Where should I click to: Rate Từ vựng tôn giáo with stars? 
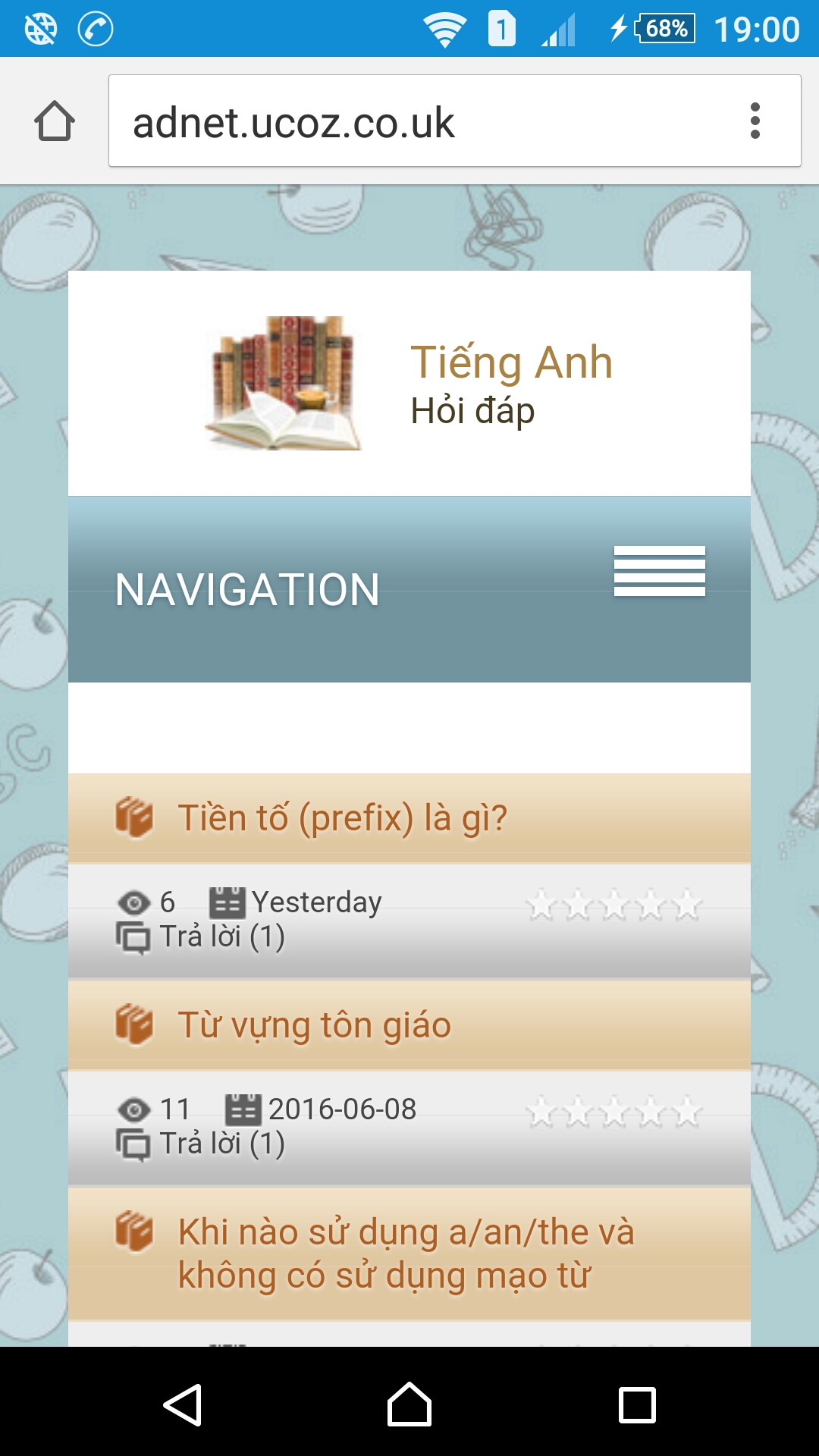[x=614, y=1111]
